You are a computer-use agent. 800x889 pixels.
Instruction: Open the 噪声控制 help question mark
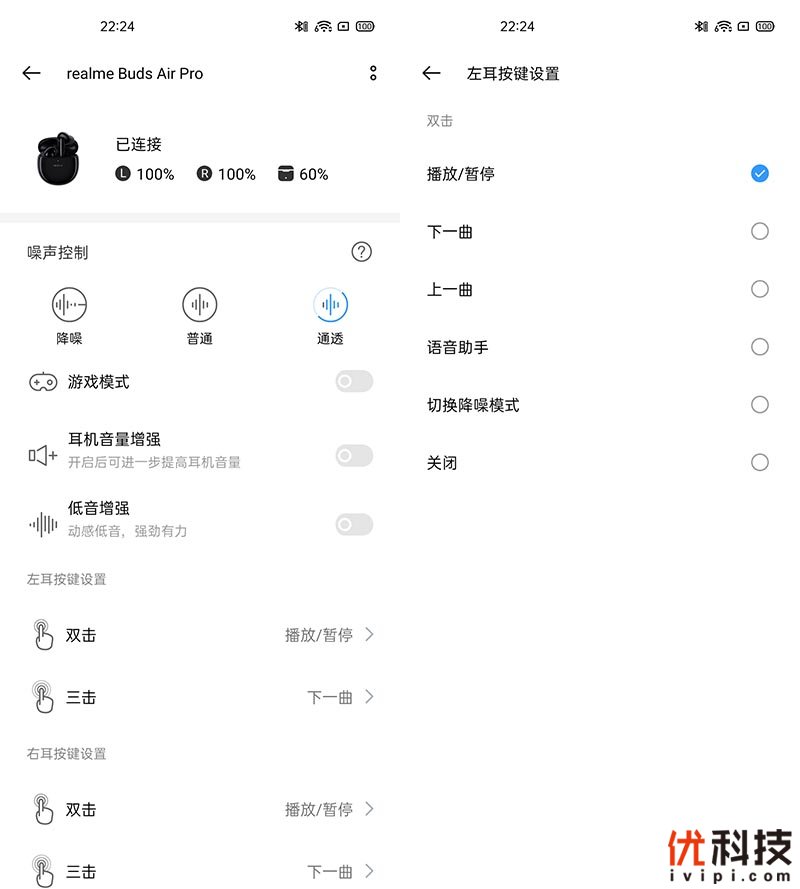[361, 252]
